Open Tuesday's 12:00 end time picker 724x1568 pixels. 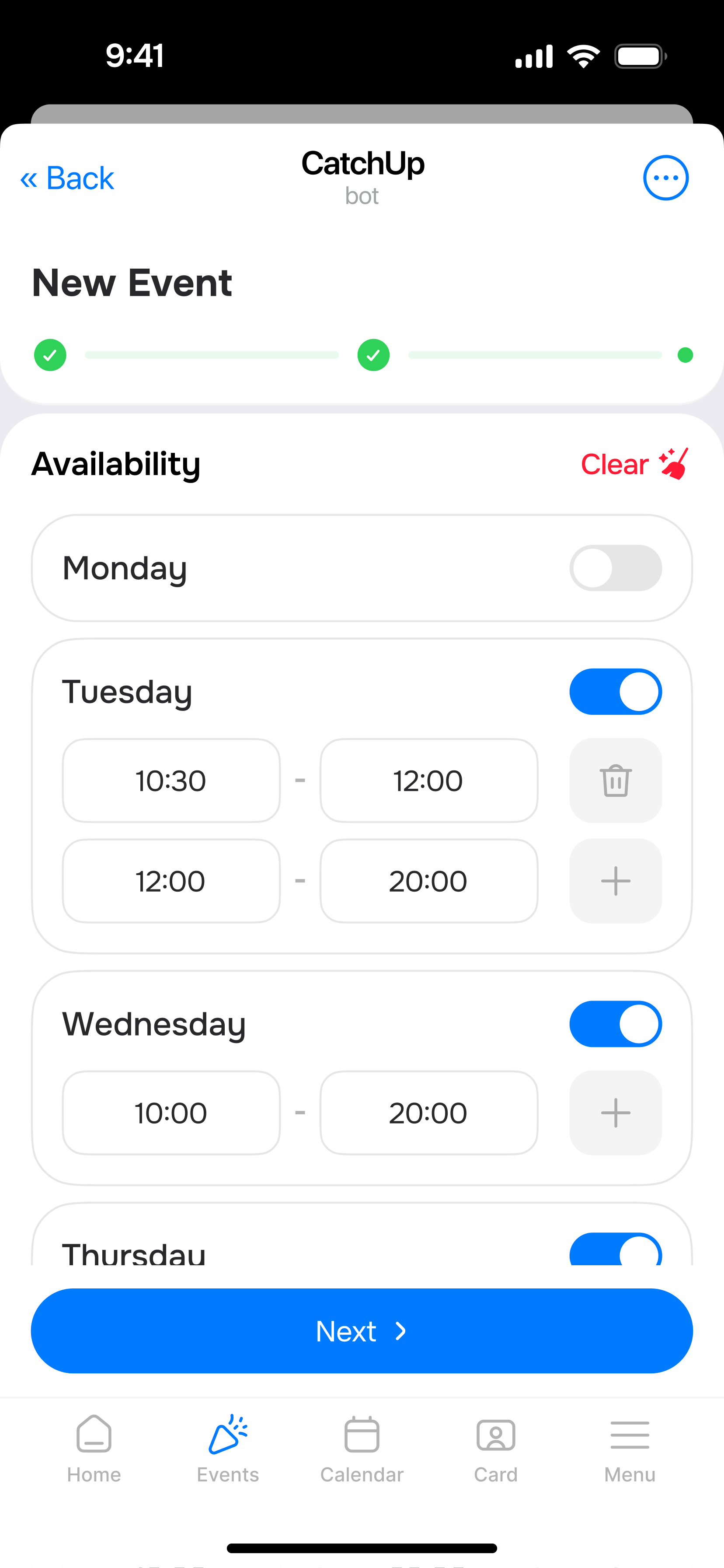coord(429,781)
